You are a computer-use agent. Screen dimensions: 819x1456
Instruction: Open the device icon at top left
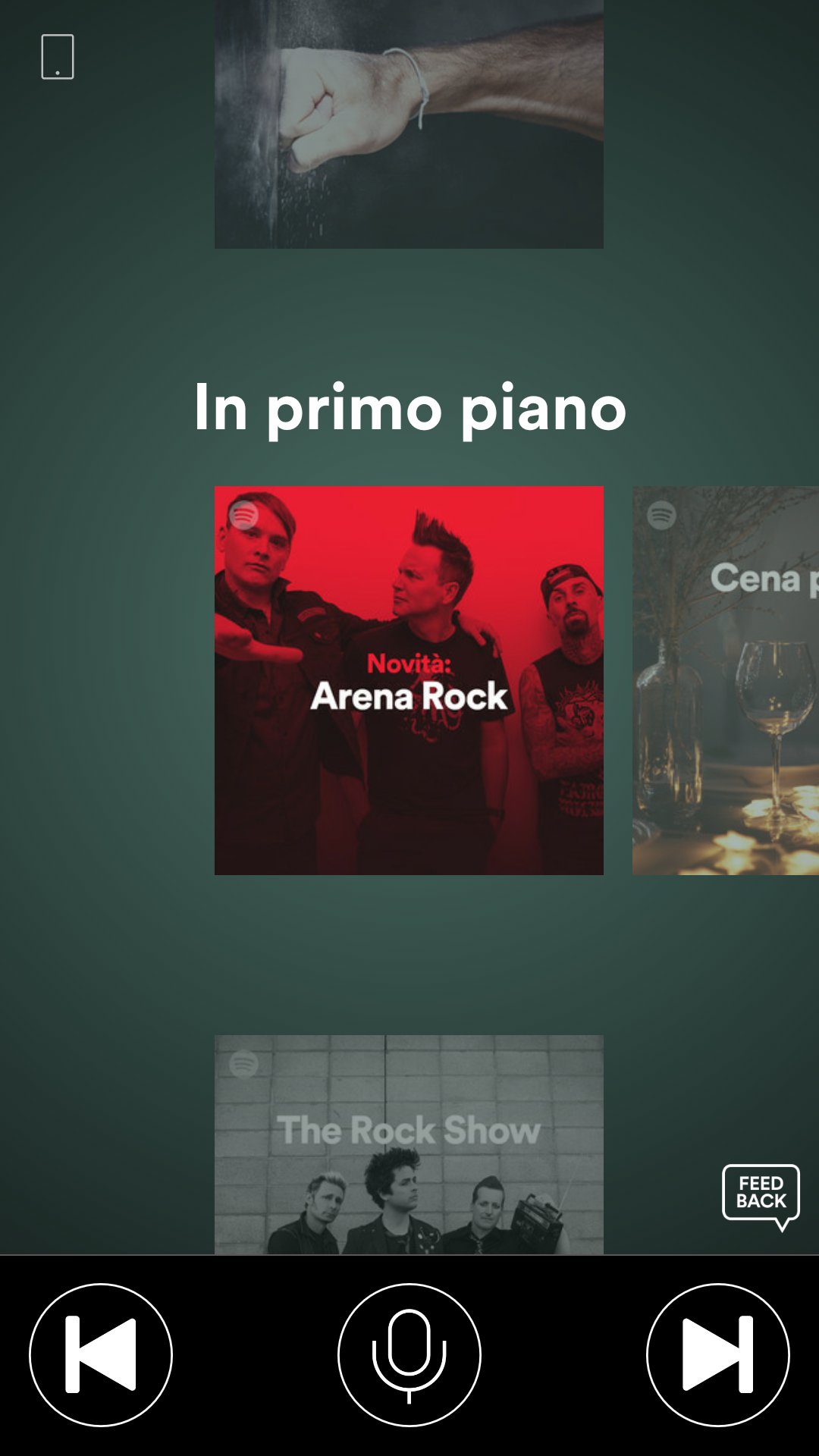point(58,57)
